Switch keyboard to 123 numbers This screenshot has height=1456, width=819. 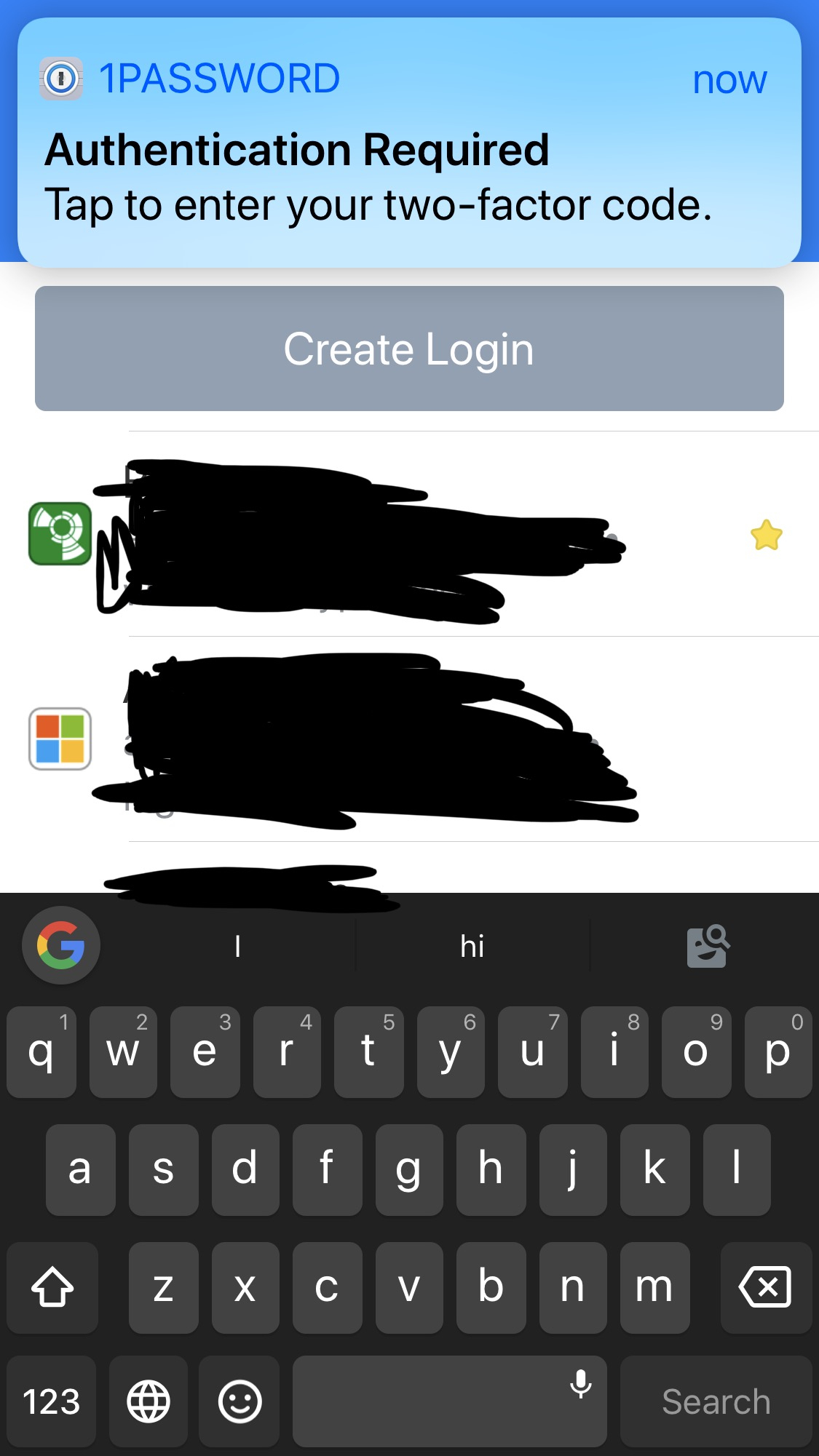(x=51, y=1401)
